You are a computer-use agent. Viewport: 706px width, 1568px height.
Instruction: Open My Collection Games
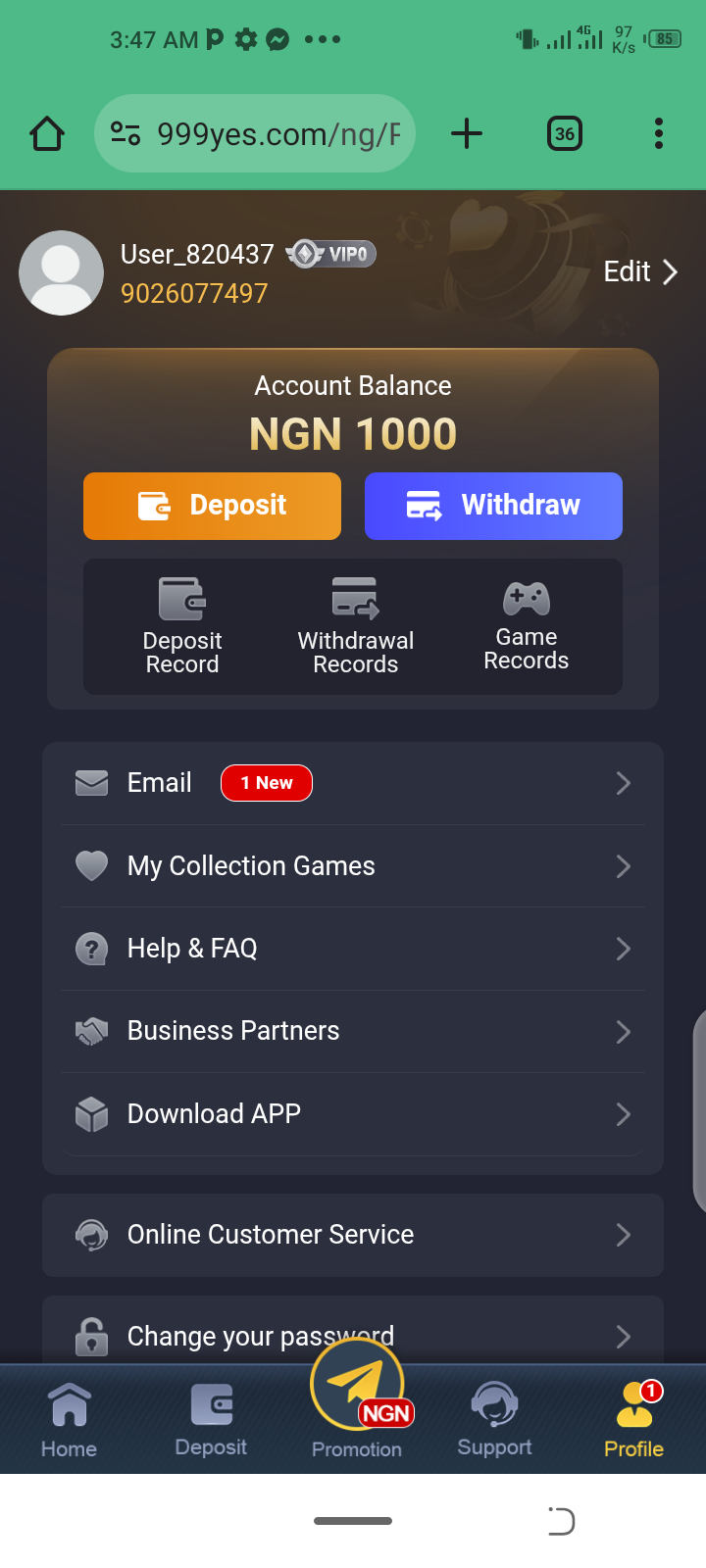(353, 866)
